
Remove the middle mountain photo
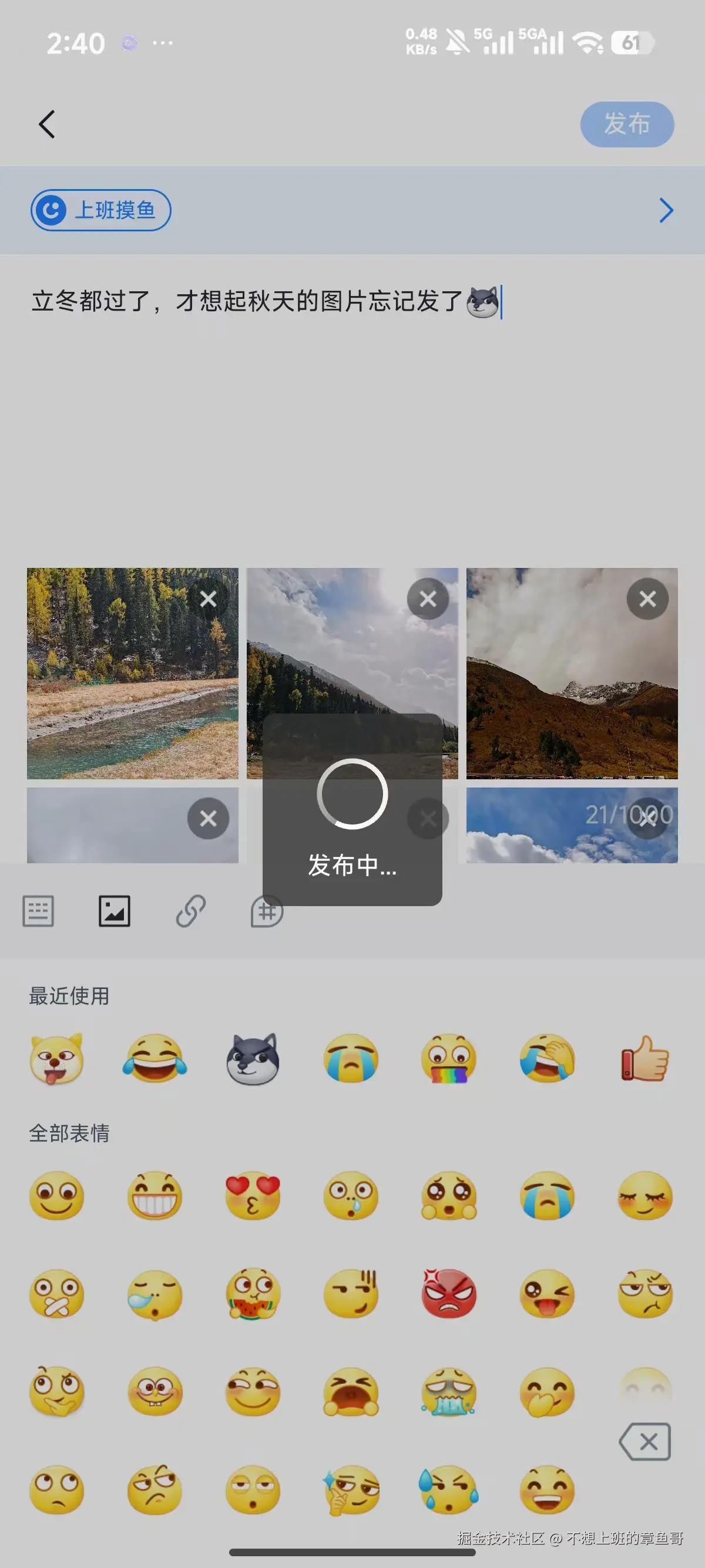coord(428,598)
